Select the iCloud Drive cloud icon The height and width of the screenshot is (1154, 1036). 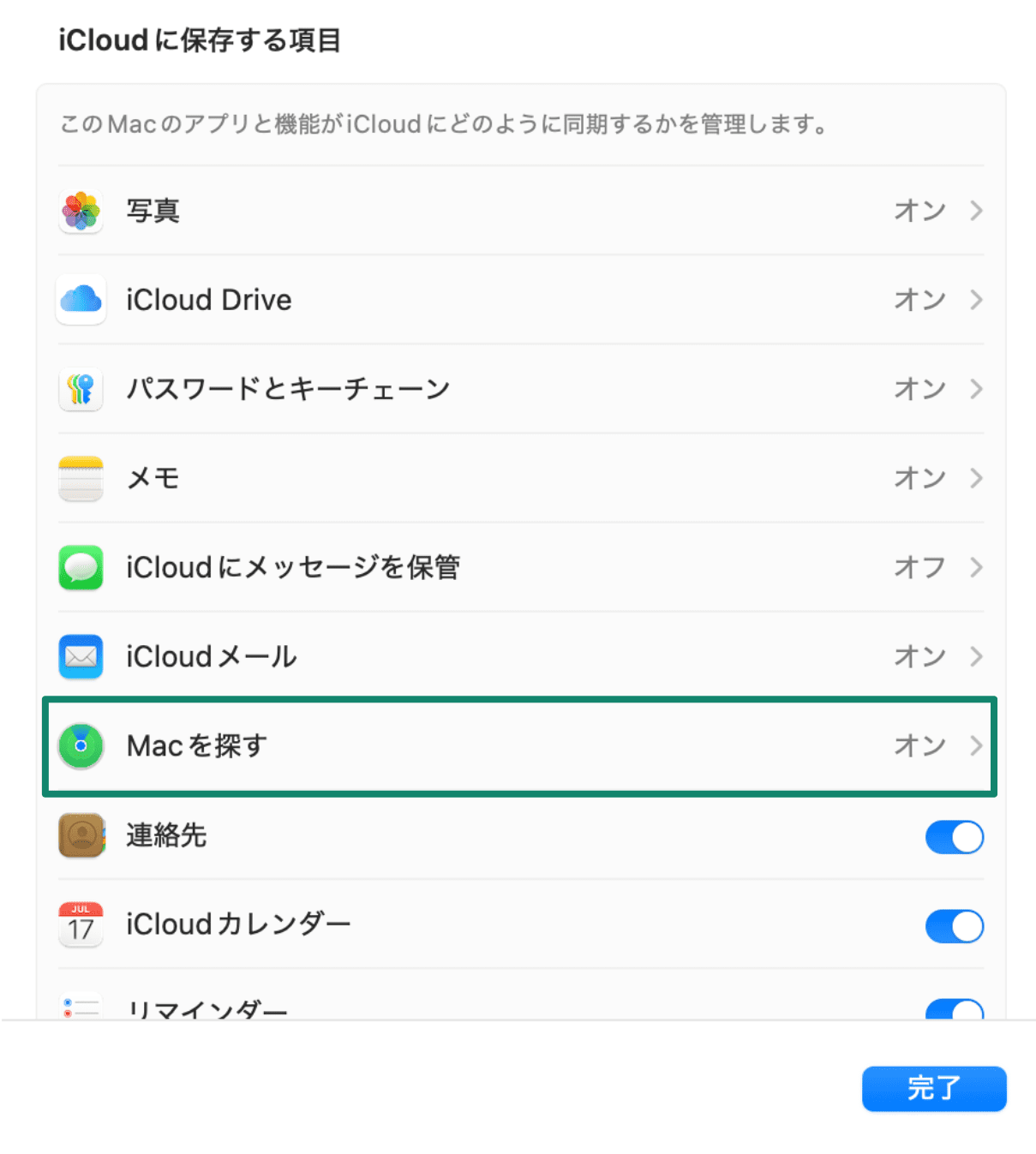[80, 300]
